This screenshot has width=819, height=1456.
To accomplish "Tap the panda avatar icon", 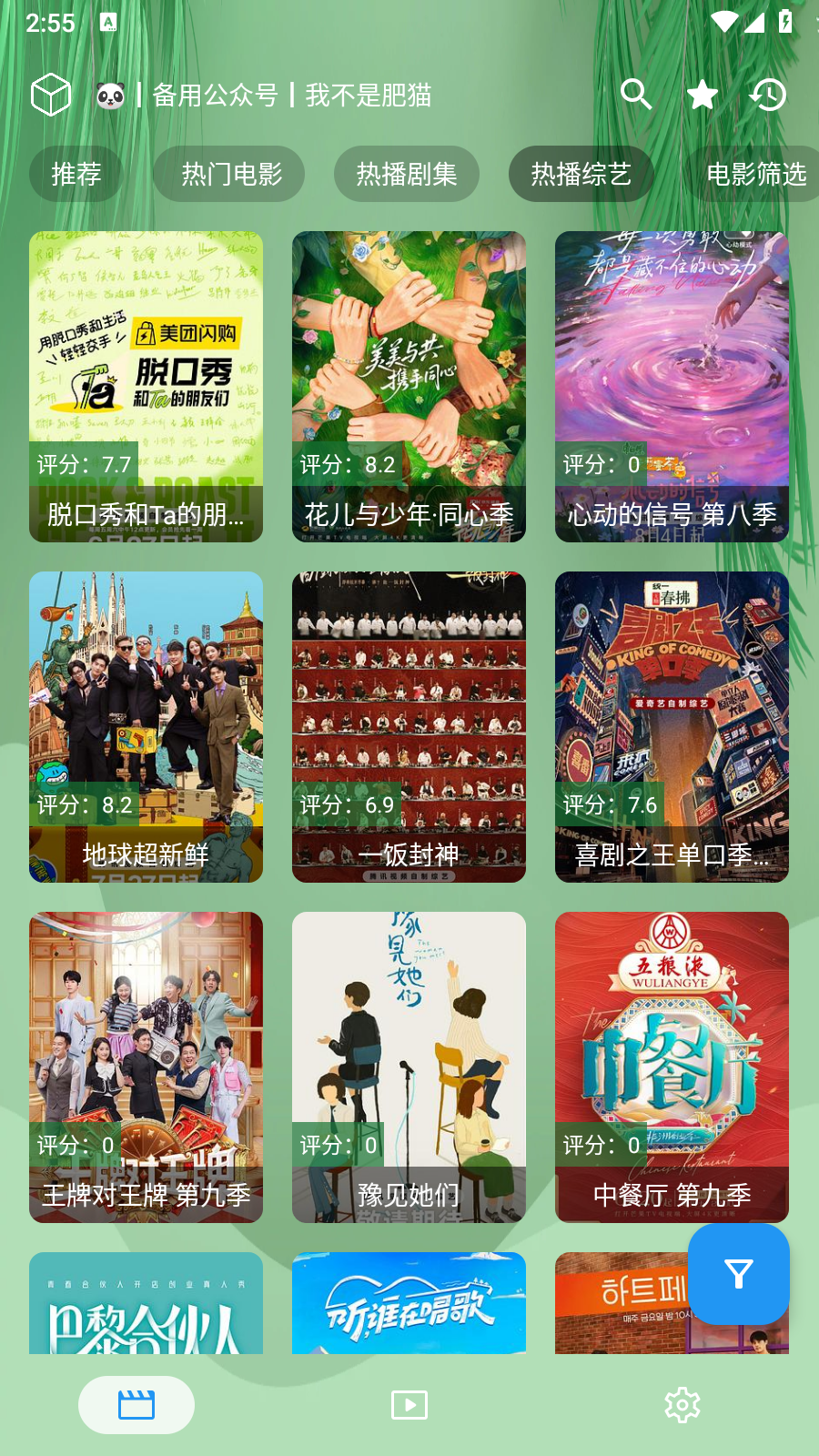I will click(113, 94).
